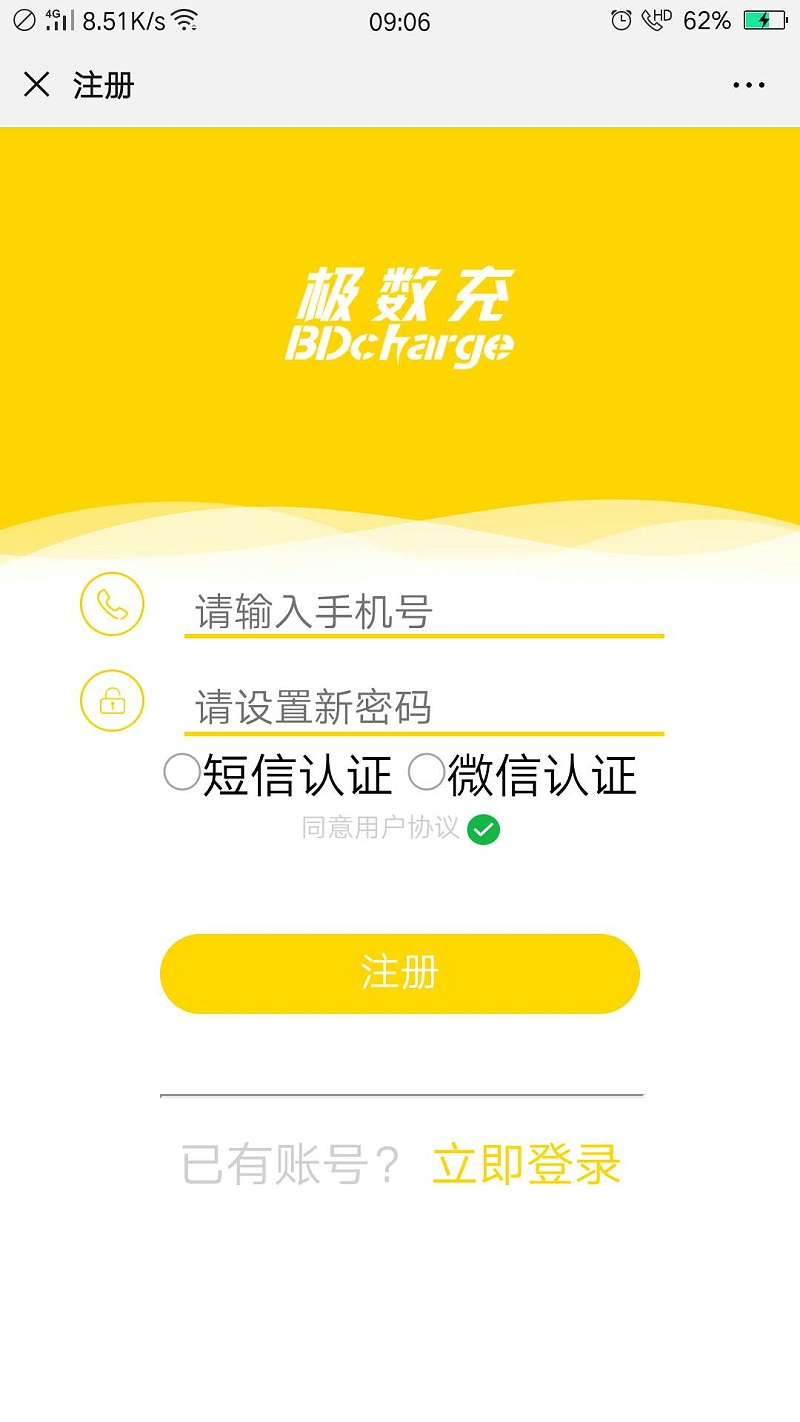Tap the 请设置新密码 password field
The height and width of the screenshot is (1422, 800).
tap(423, 708)
